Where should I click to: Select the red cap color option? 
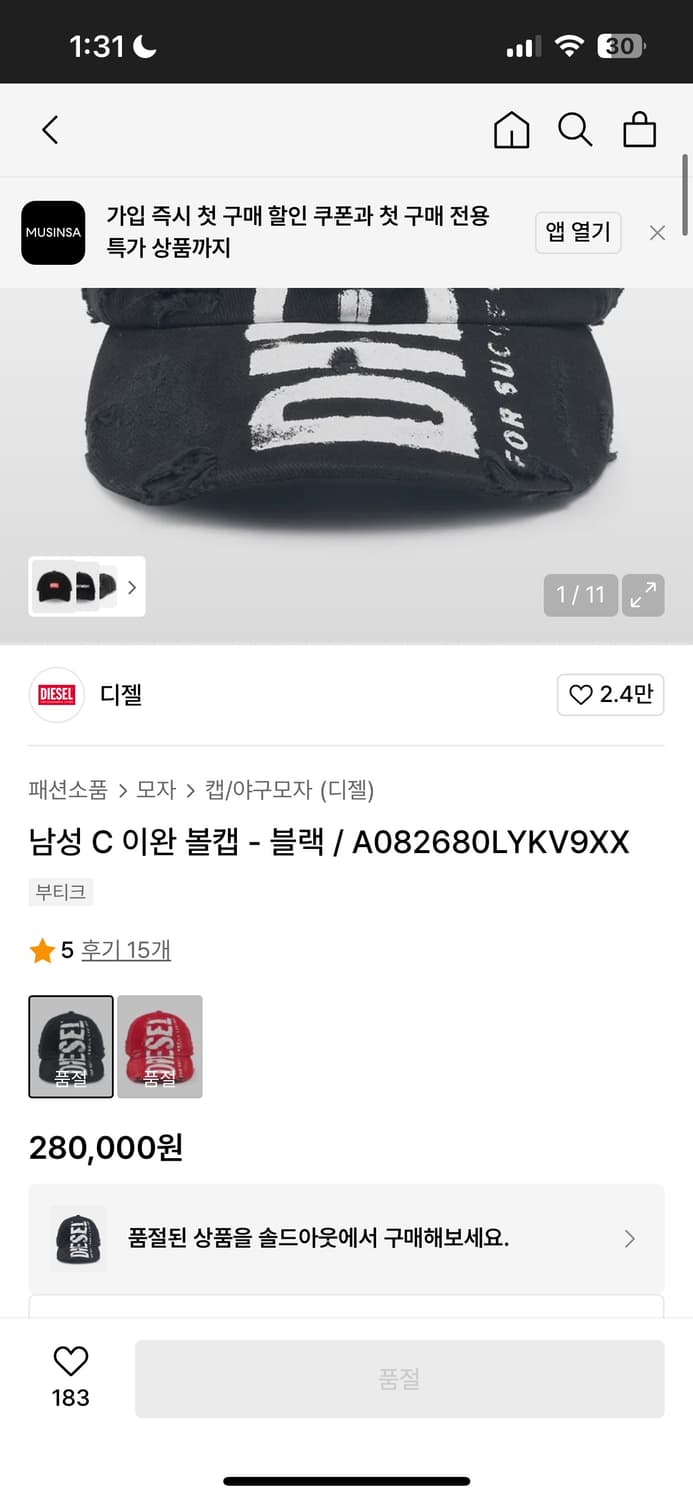tap(160, 1047)
